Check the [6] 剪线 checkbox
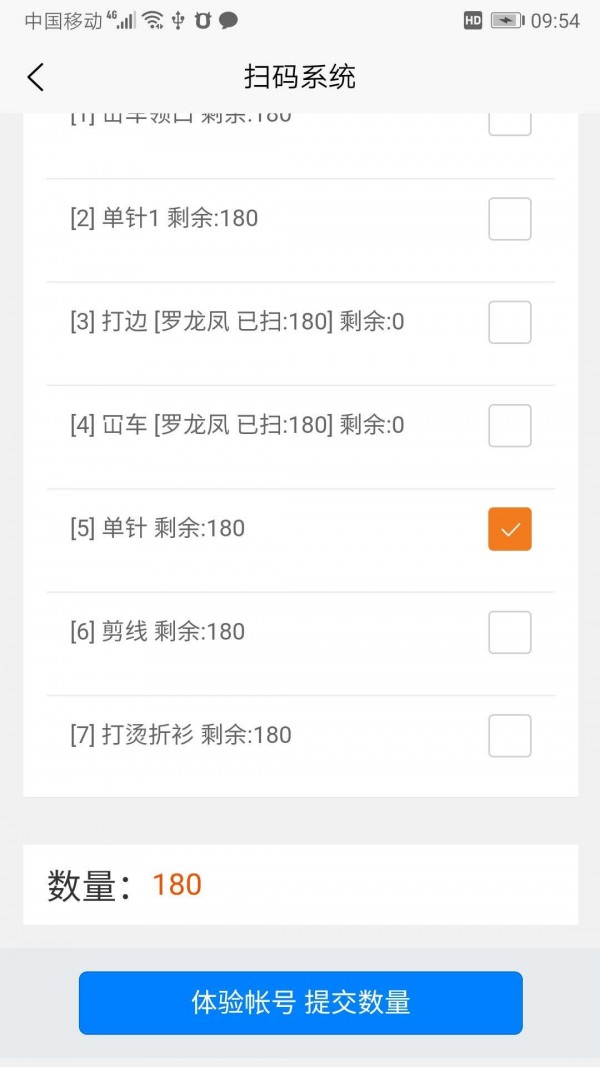The height and width of the screenshot is (1067, 600). pyautogui.click(x=510, y=632)
